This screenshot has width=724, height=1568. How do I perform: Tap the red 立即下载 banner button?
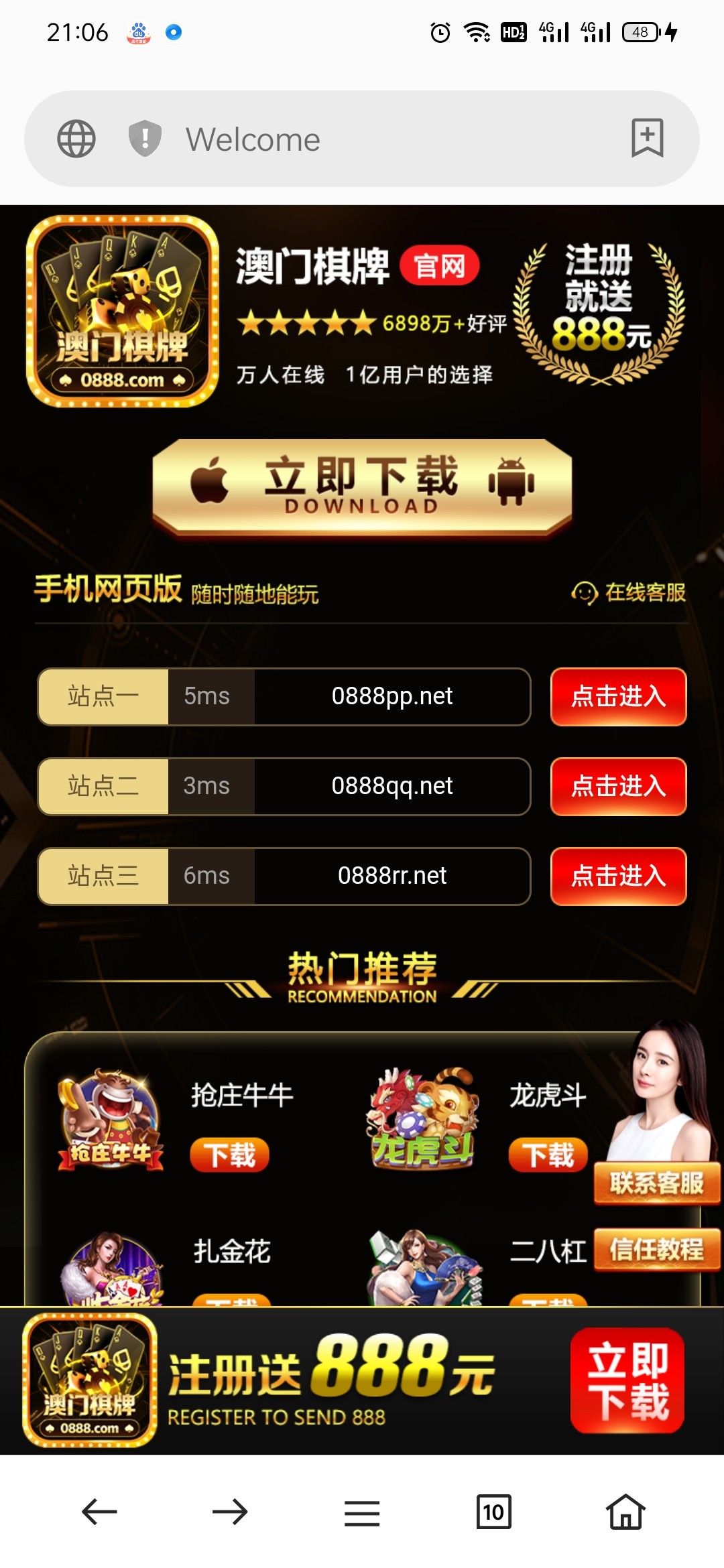(x=627, y=1380)
